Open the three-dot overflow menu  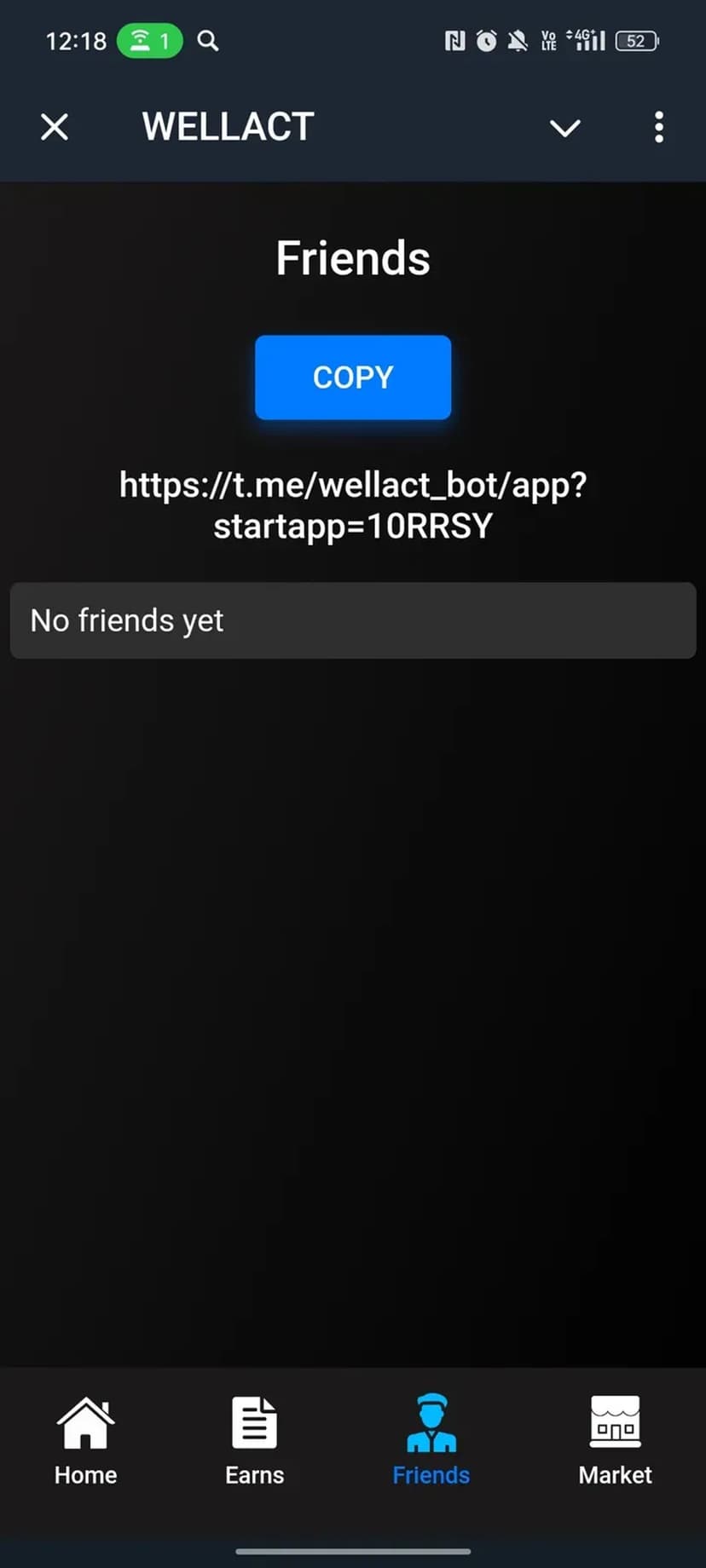(x=658, y=128)
